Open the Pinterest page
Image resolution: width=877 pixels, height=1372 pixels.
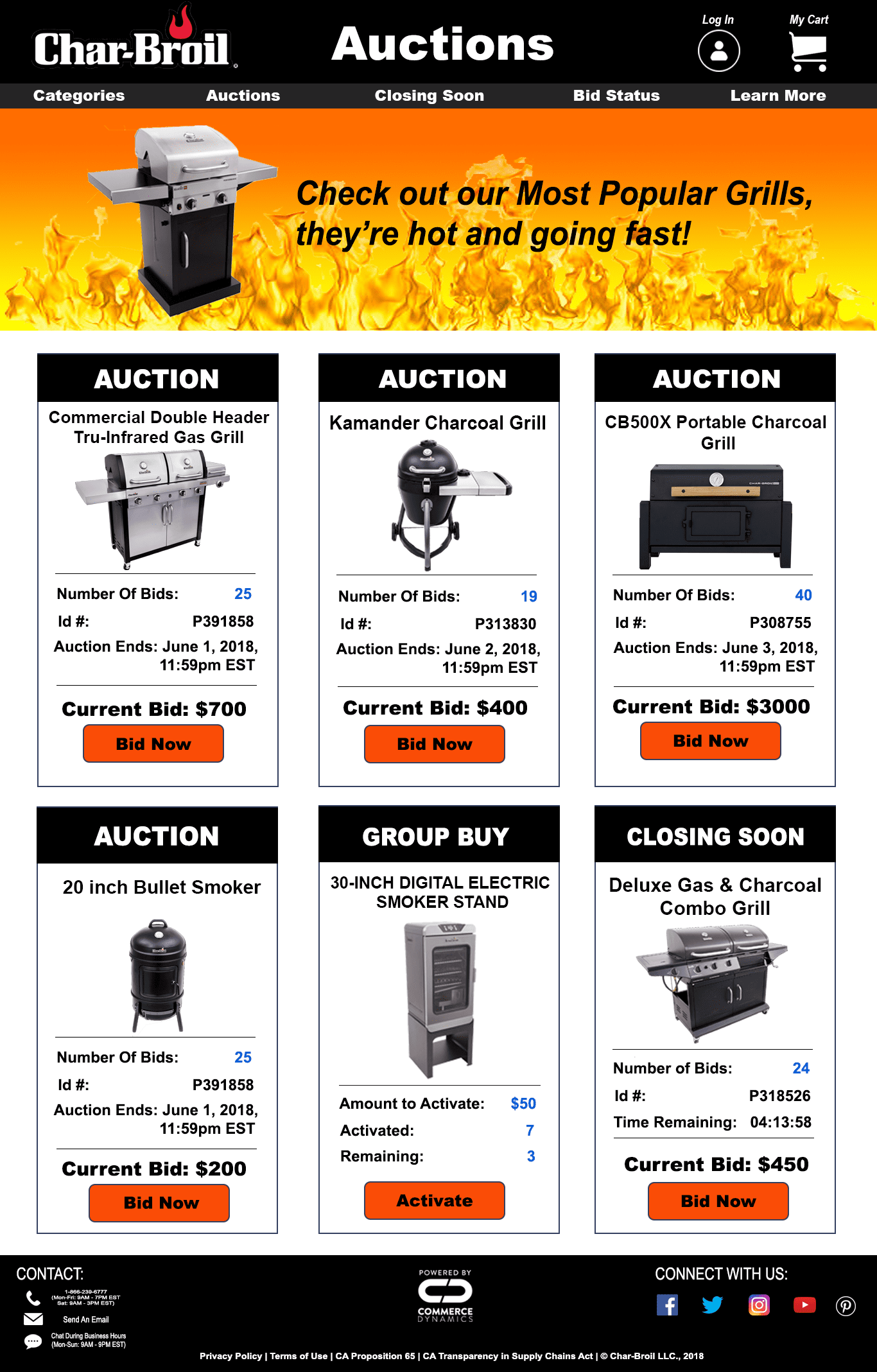[x=846, y=1306]
